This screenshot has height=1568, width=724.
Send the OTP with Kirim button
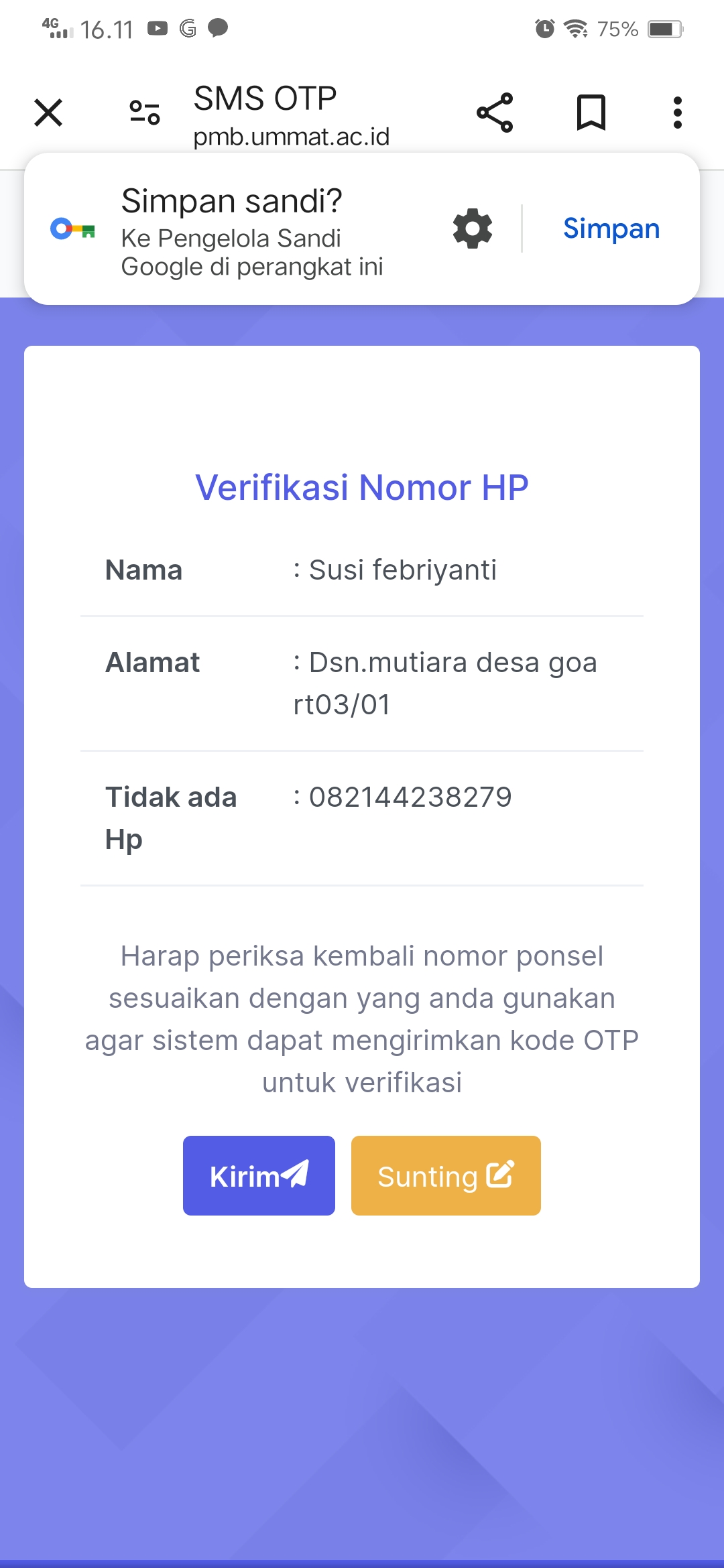tap(259, 1175)
